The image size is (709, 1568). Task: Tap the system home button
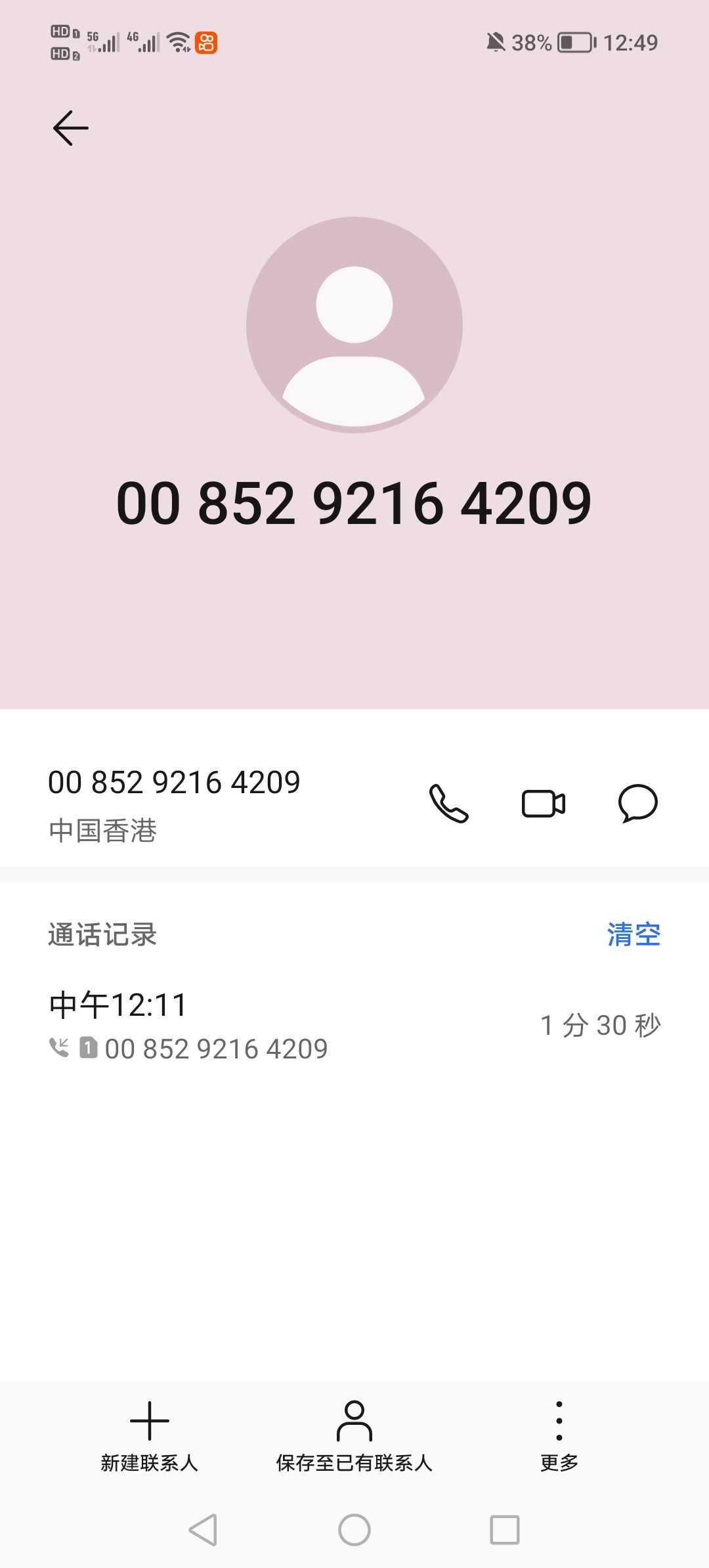click(354, 1530)
